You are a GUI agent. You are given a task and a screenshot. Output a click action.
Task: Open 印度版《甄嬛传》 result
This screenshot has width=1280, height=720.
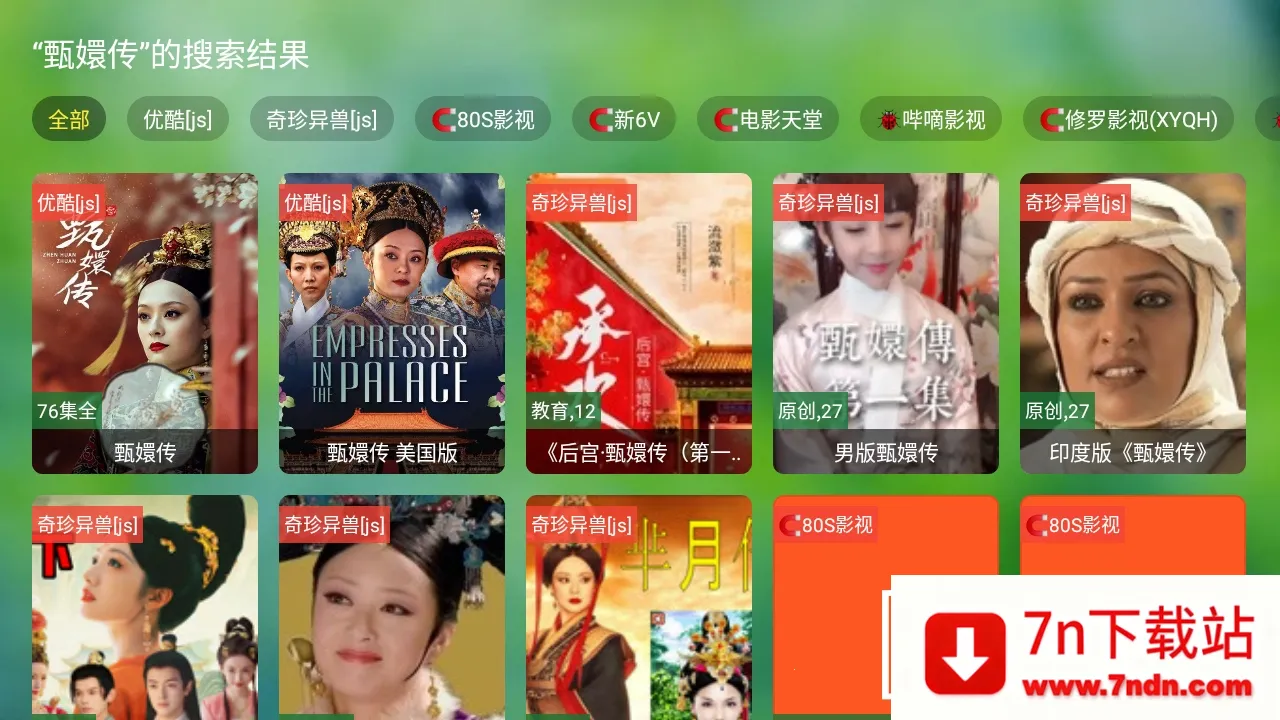pyautogui.click(x=1133, y=323)
